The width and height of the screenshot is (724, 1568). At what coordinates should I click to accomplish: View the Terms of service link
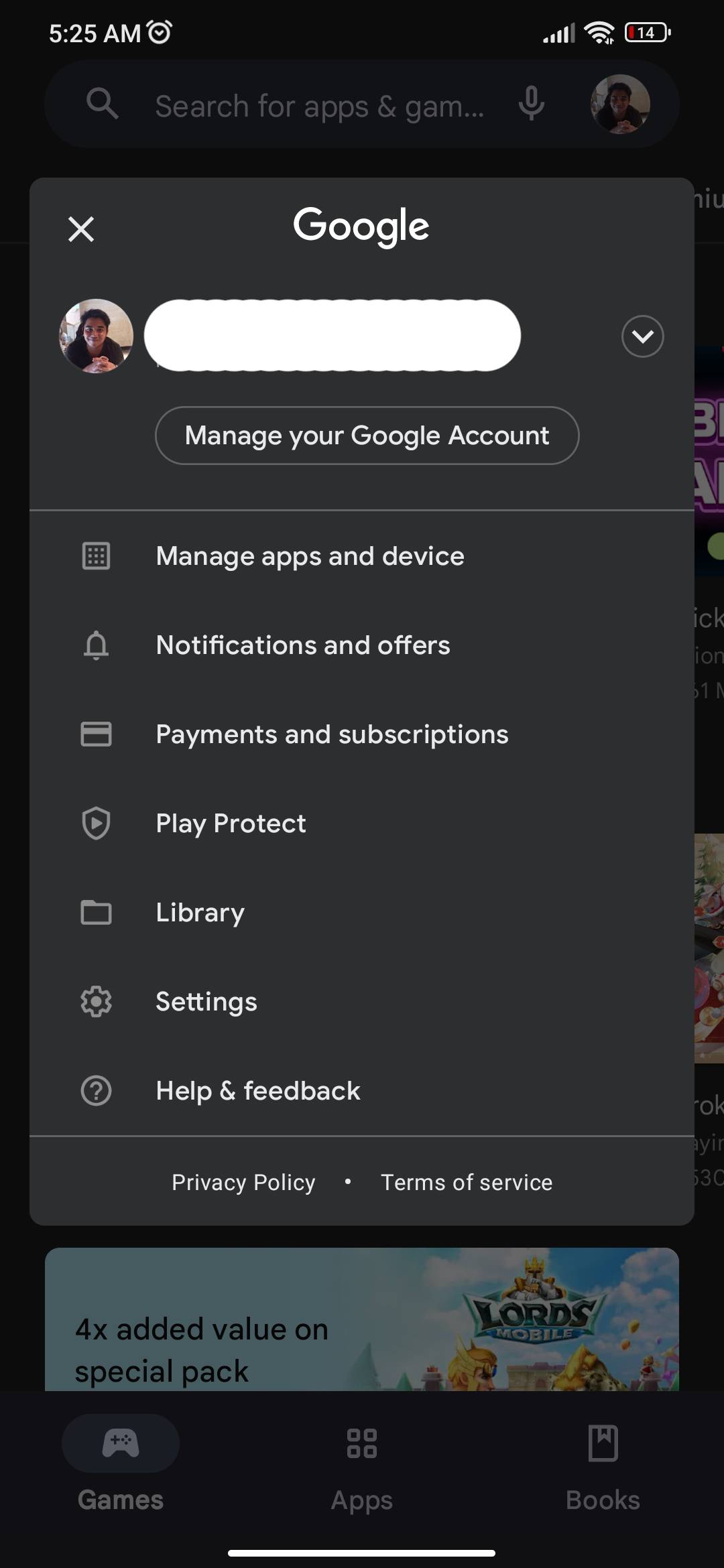[x=467, y=1182]
